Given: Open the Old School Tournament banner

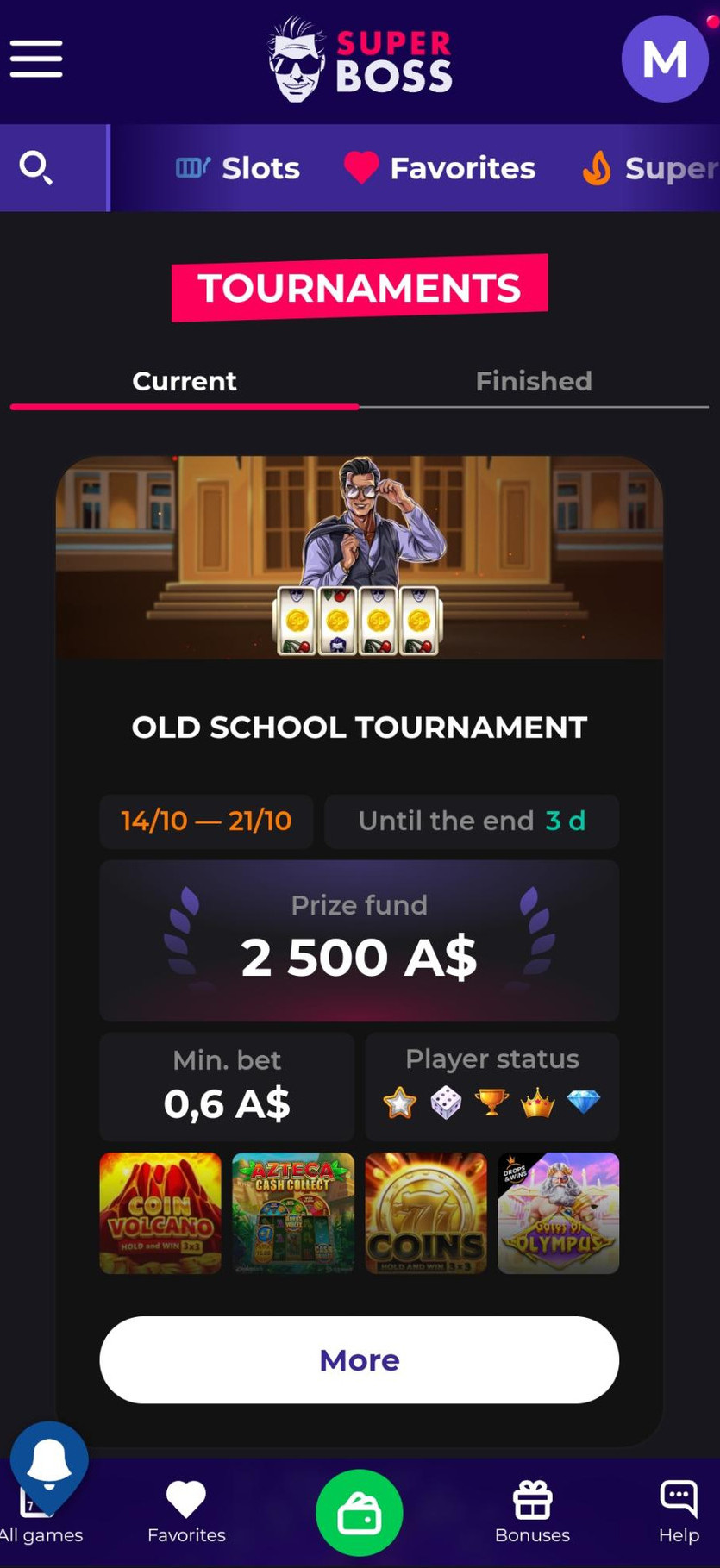Looking at the screenshot, I should (x=360, y=558).
